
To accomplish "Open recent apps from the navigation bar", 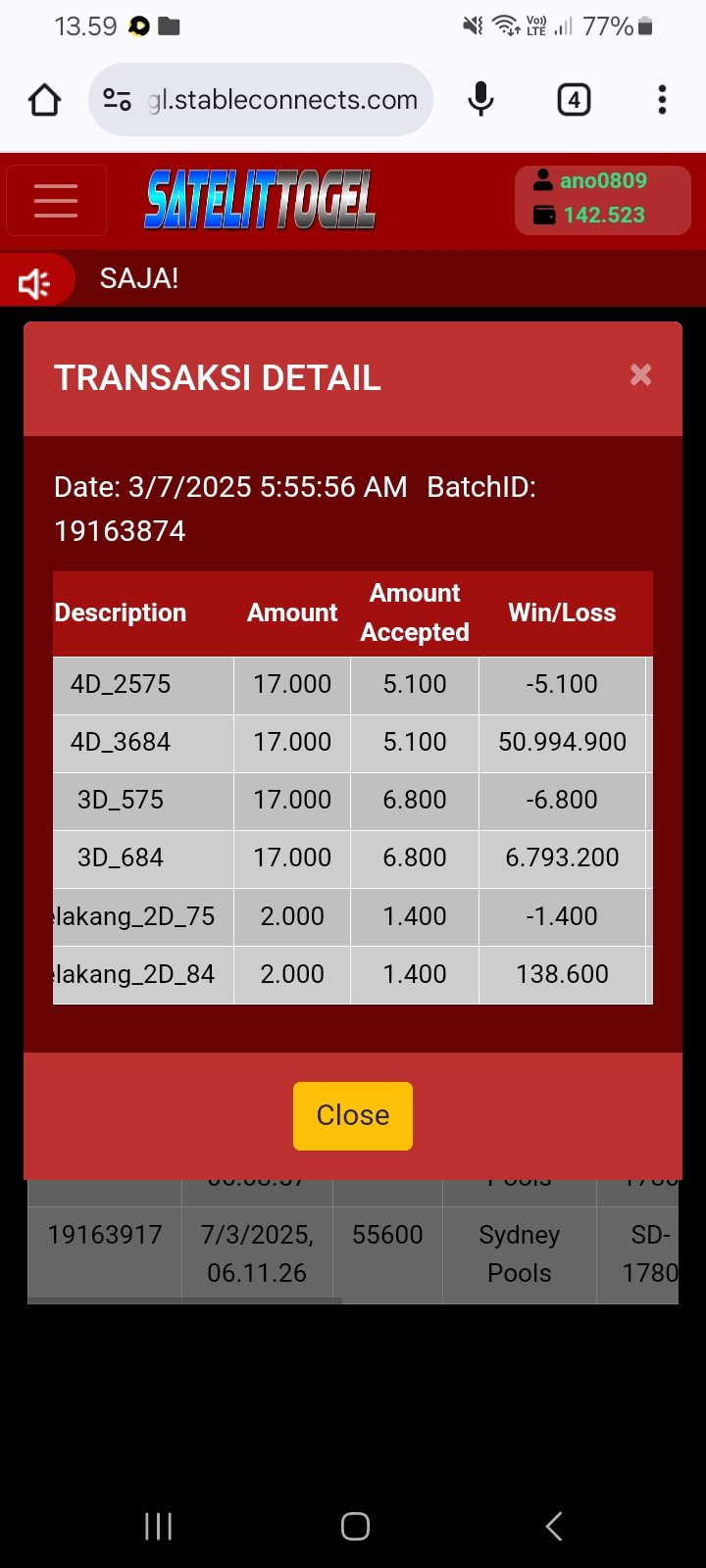I will 158,1526.
